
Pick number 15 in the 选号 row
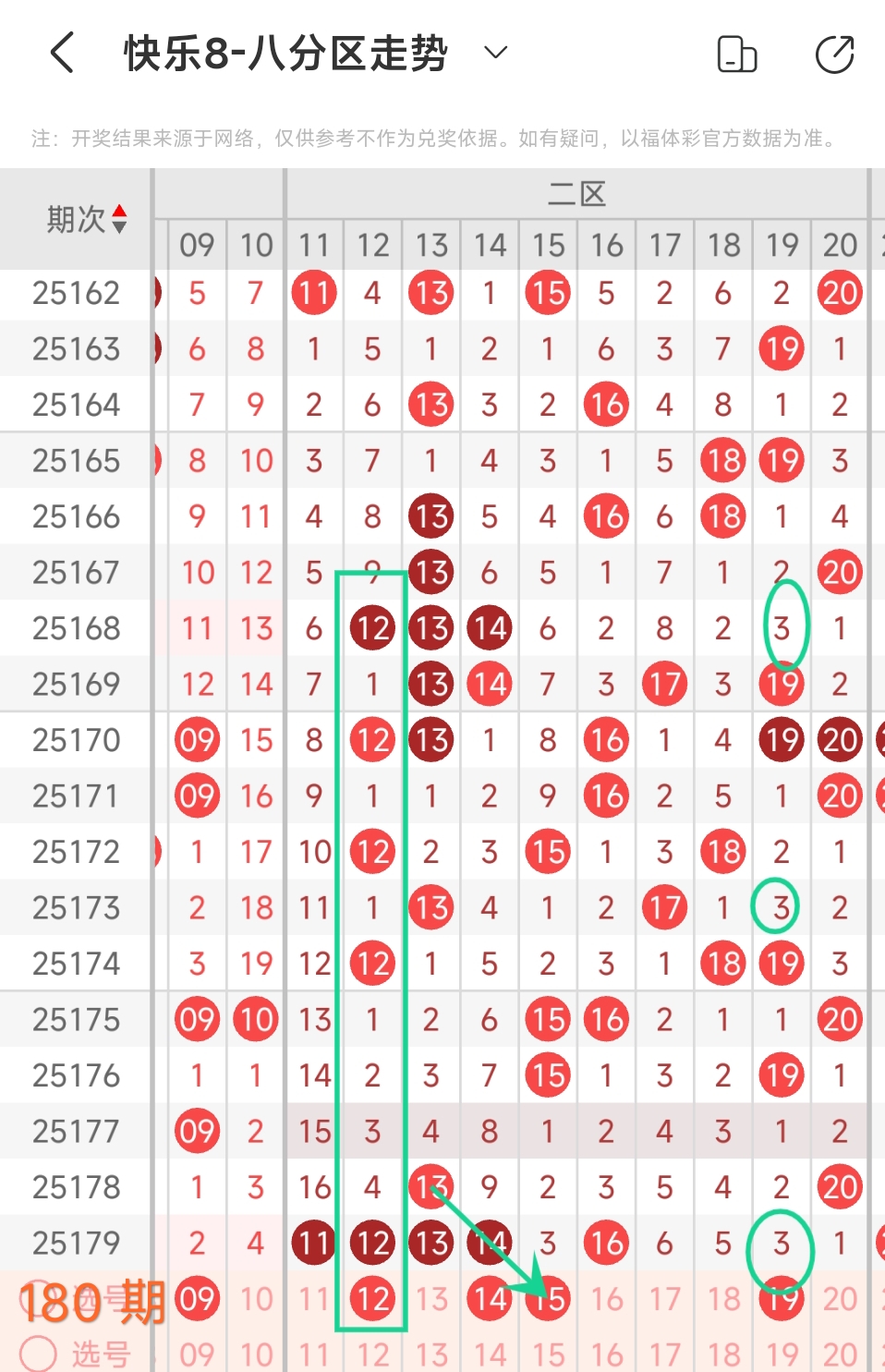(x=548, y=1354)
